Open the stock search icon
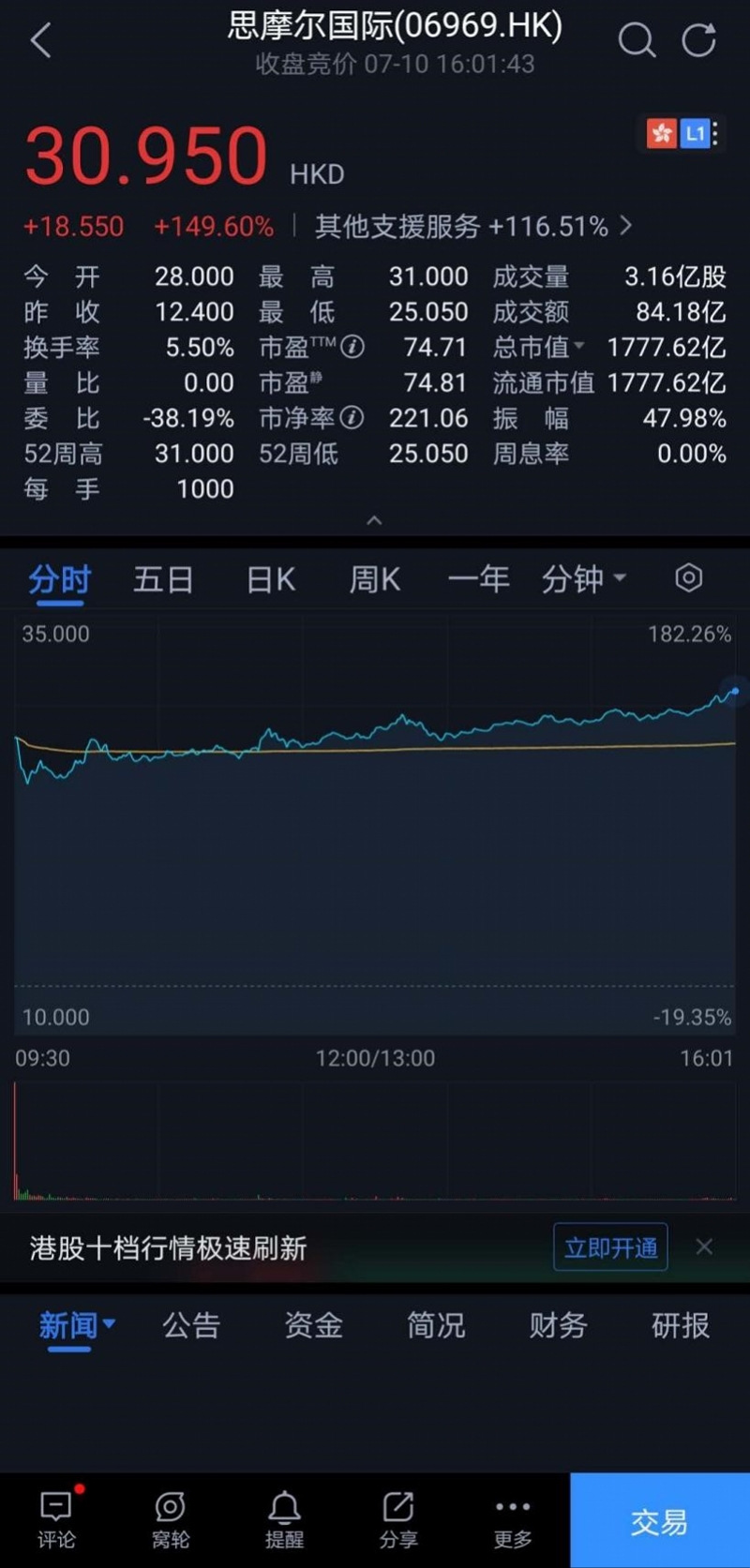This screenshot has width=750, height=1568. tap(637, 41)
